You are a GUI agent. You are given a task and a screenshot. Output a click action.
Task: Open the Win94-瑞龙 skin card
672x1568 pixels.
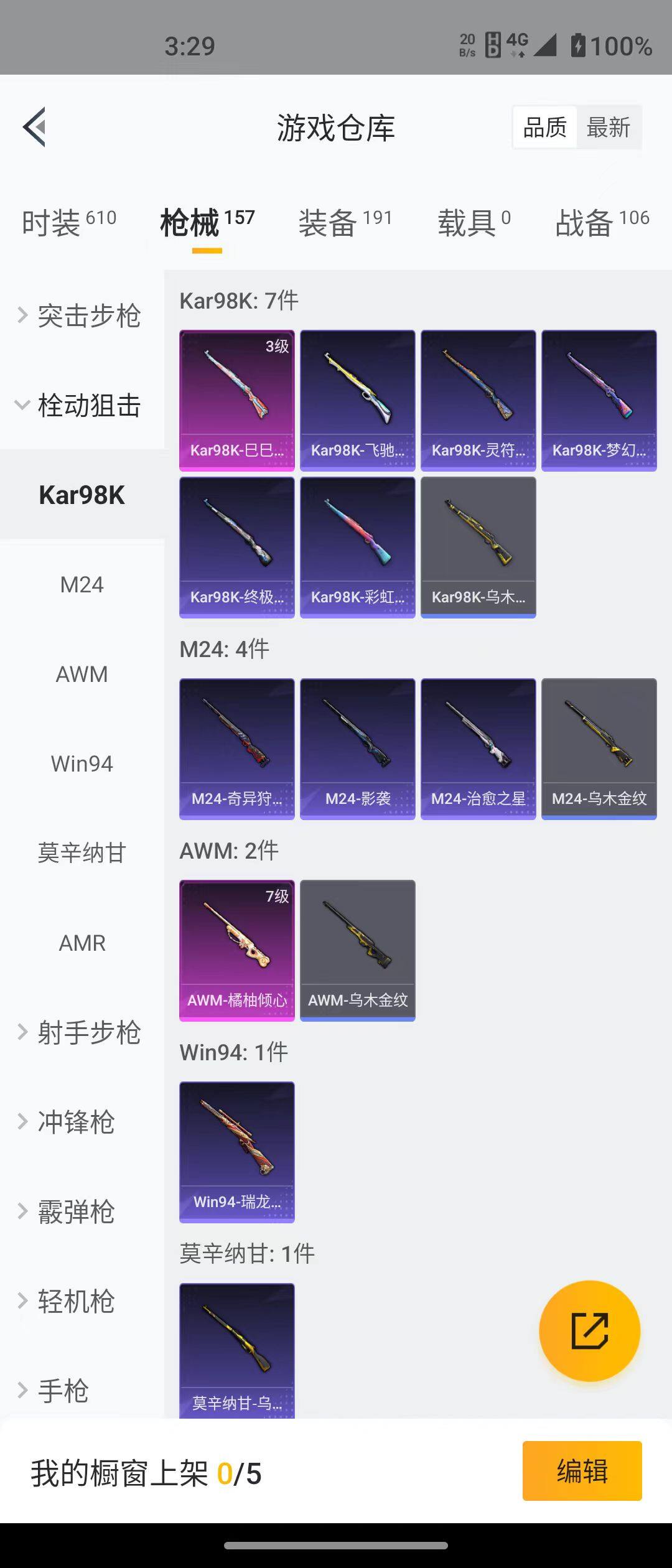(x=237, y=1152)
